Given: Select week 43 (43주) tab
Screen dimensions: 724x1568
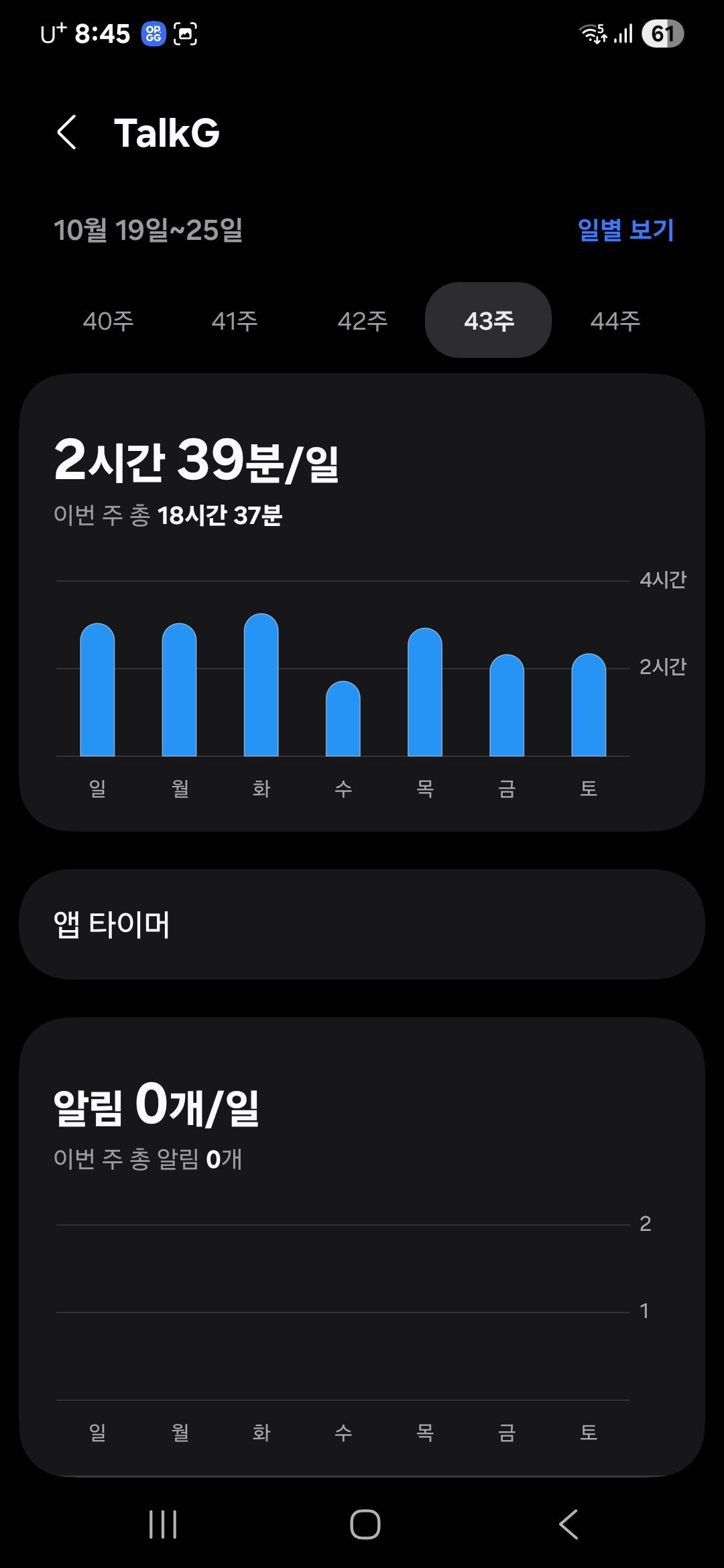Looking at the screenshot, I should tap(489, 321).
